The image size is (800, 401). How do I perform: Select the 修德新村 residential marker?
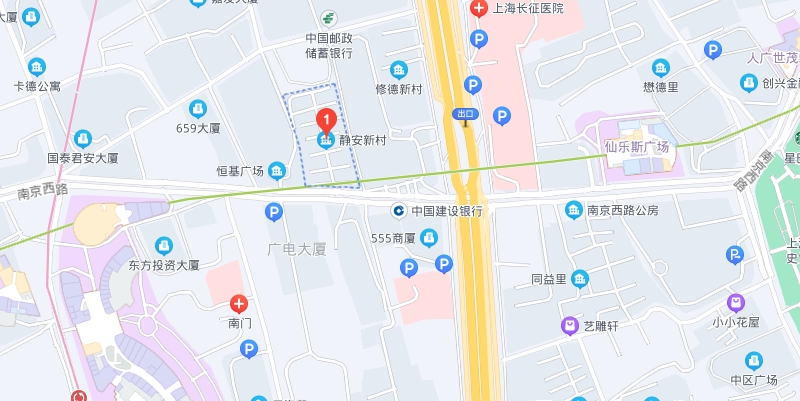pos(399,70)
